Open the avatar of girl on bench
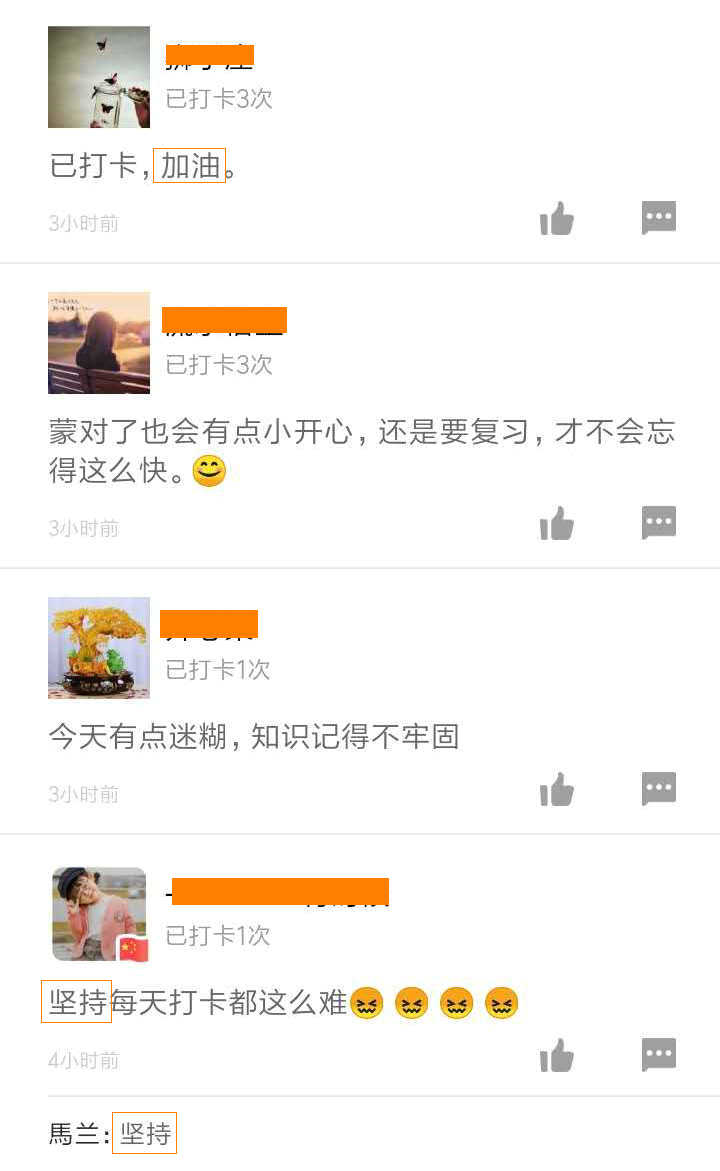This screenshot has width=720, height=1171. pos(99,343)
